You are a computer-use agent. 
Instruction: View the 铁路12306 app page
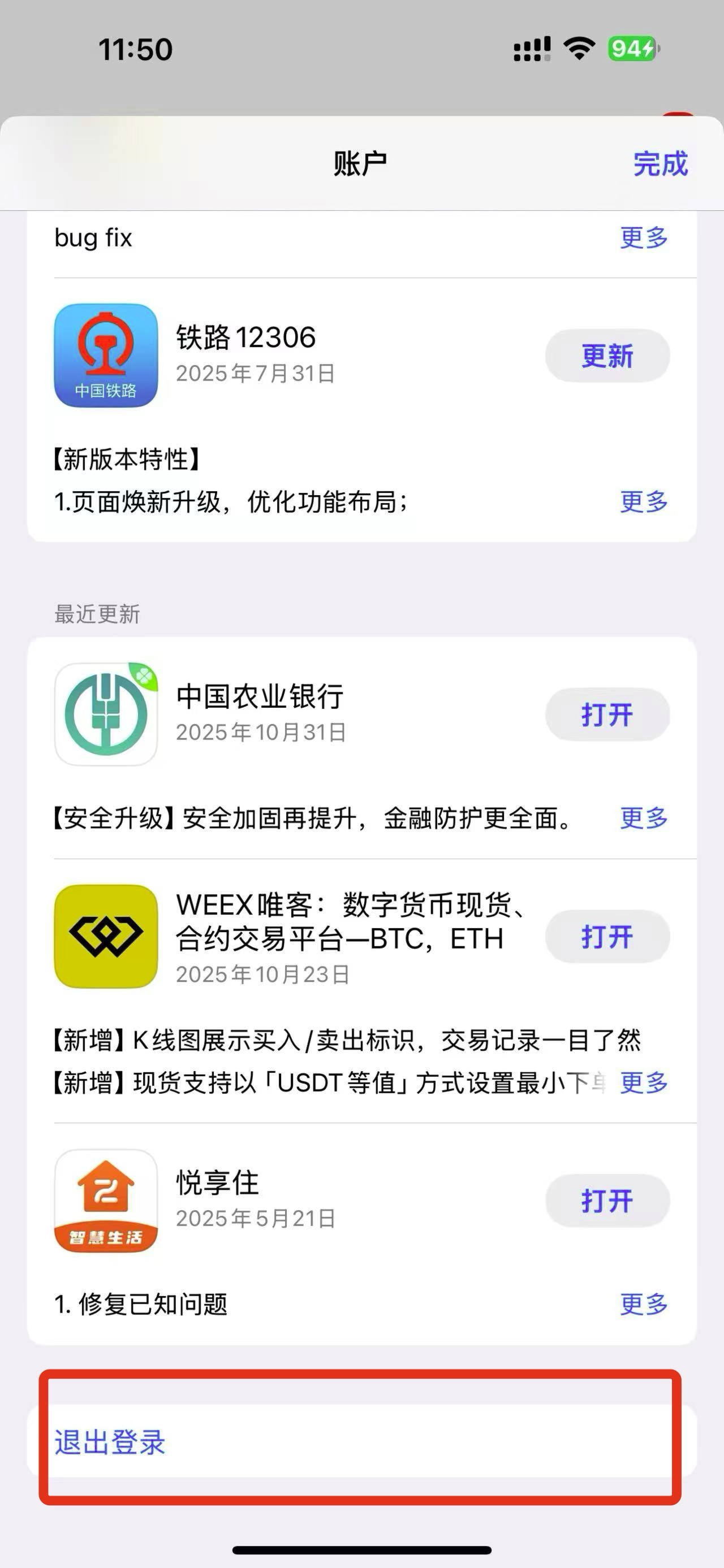[106, 356]
